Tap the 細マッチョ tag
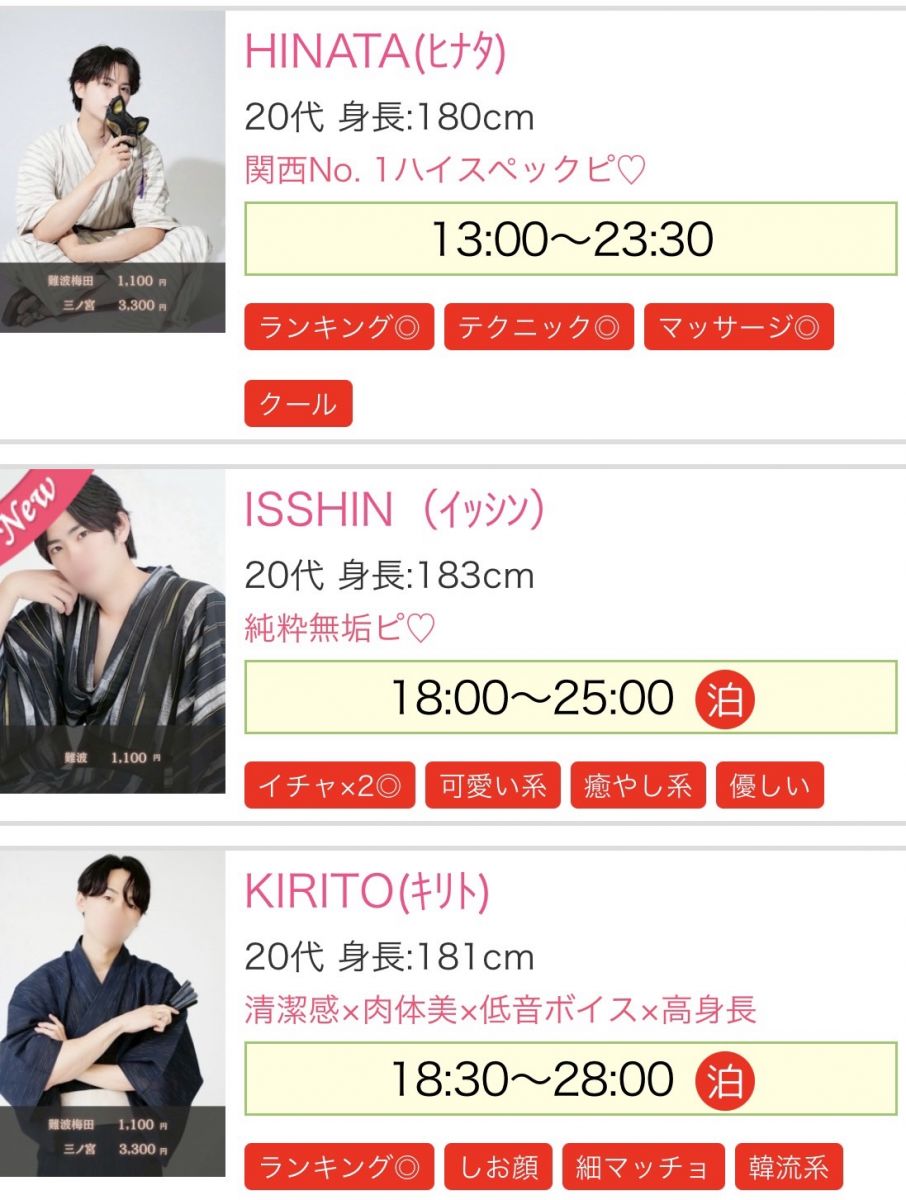906x1200 pixels. coord(643,1167)
